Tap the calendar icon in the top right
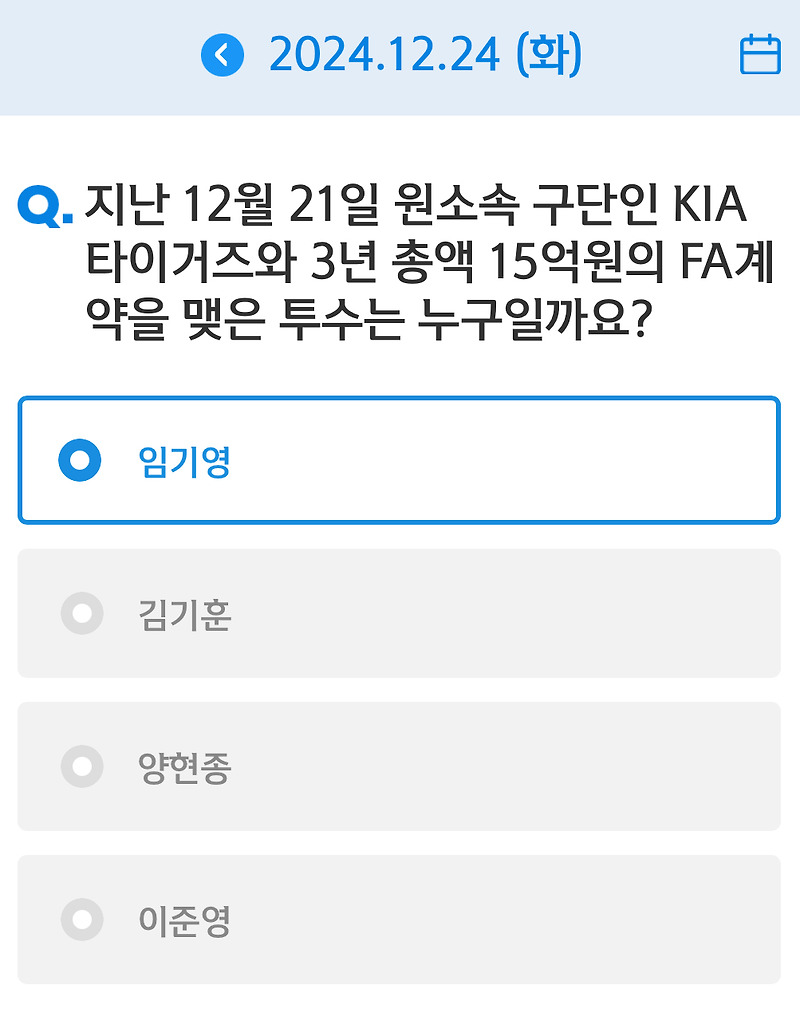 pyautogui.click(x=762, y=55)
